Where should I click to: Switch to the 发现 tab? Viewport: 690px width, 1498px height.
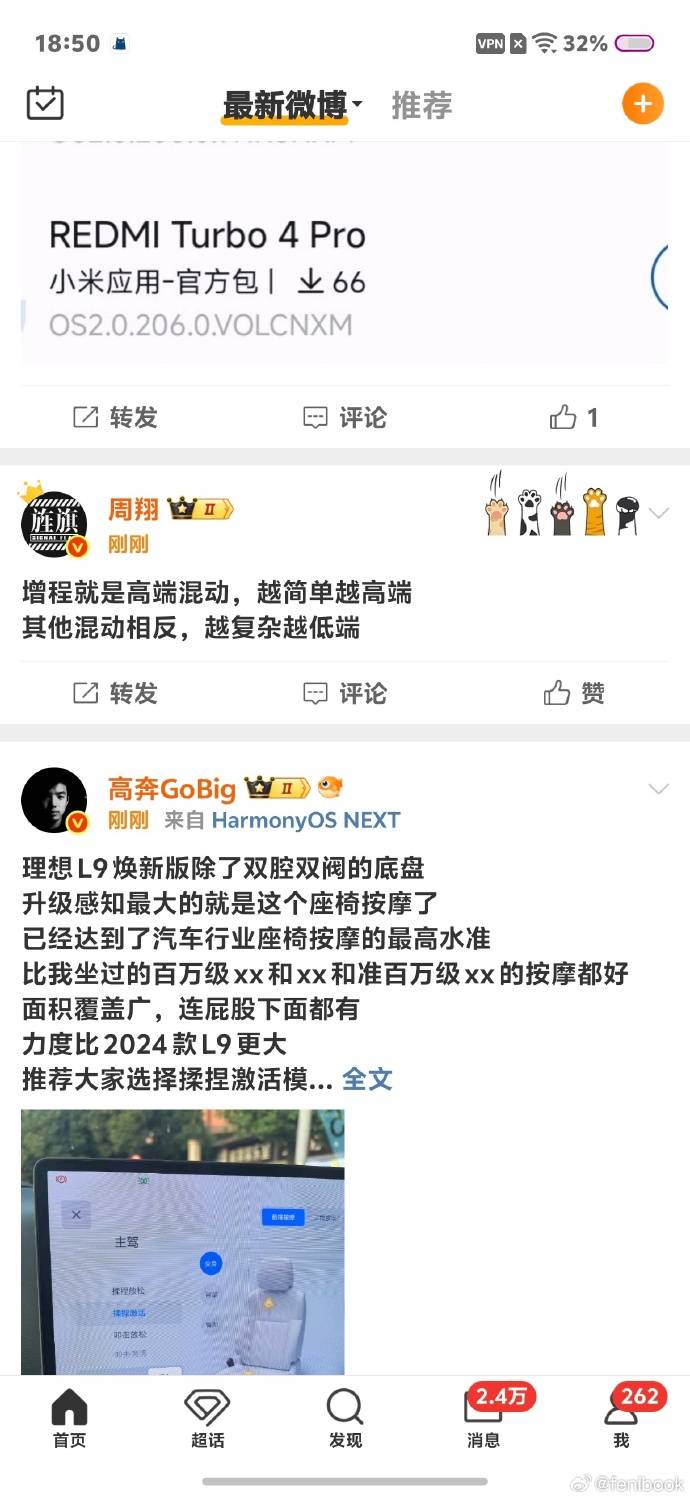click(x=345, y=1418)
